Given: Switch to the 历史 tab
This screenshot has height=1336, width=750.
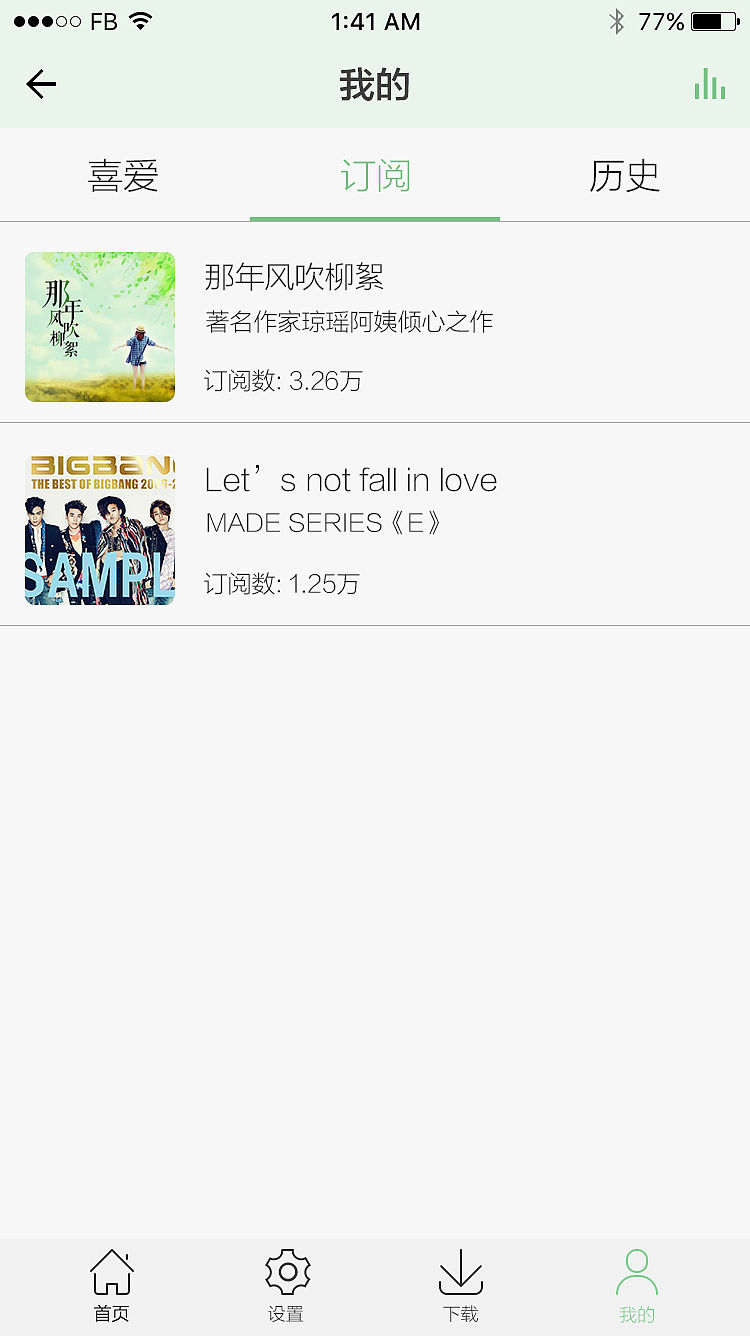Looking at the screenshot, I should click(624, 174).
